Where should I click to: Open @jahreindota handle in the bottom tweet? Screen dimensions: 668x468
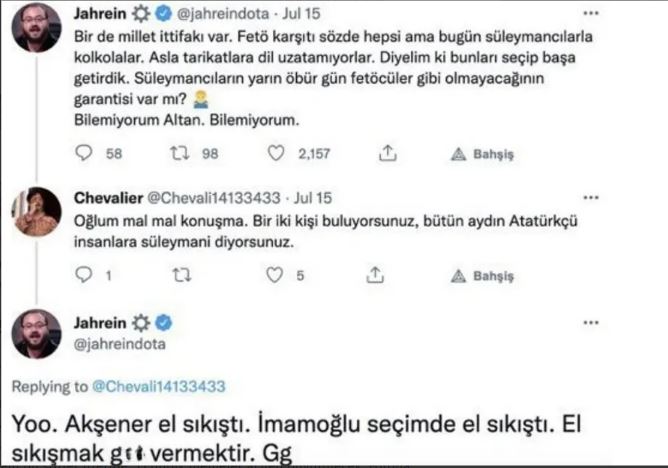[x=116, y=343]
